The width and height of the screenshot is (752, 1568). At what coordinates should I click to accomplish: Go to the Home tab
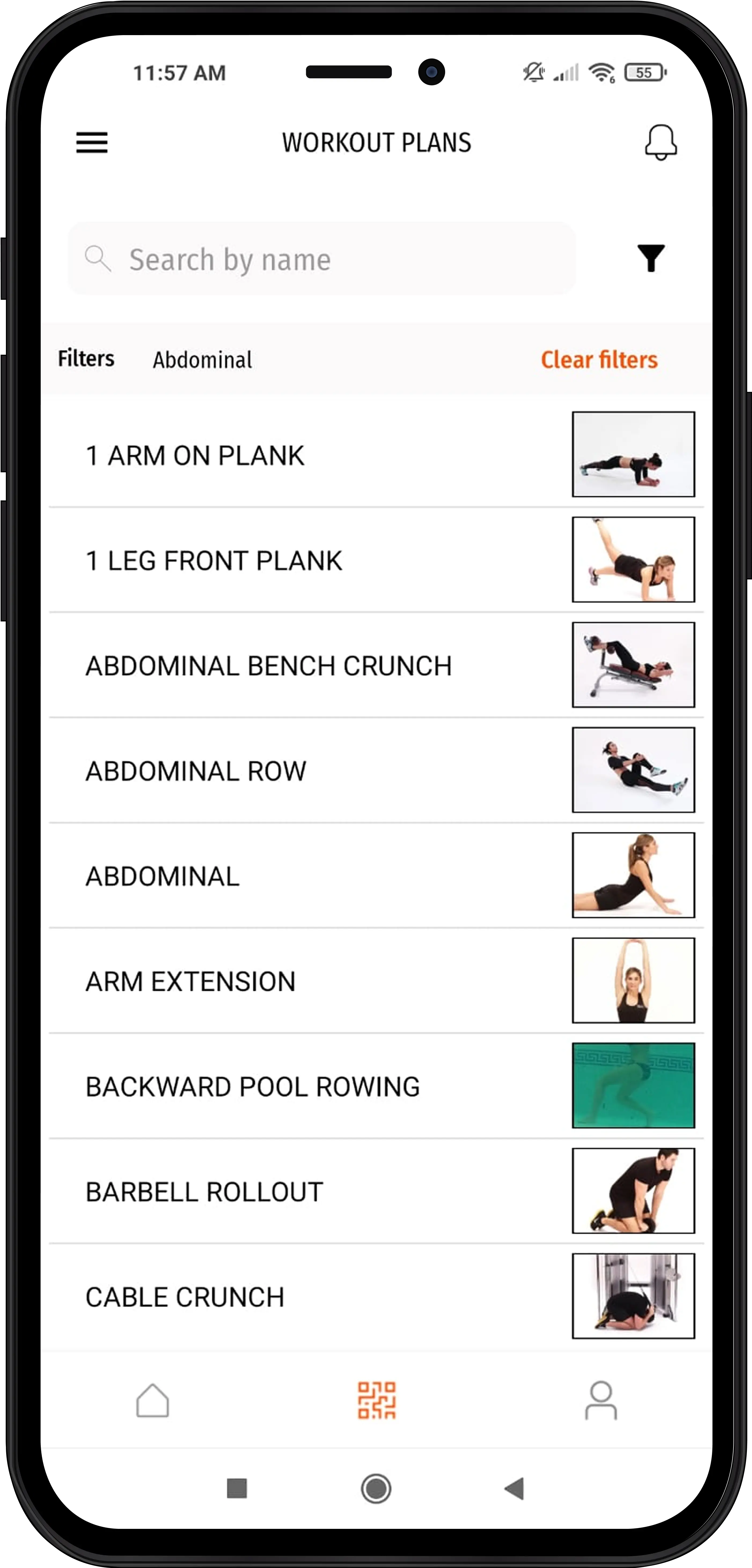[152, 1400]
